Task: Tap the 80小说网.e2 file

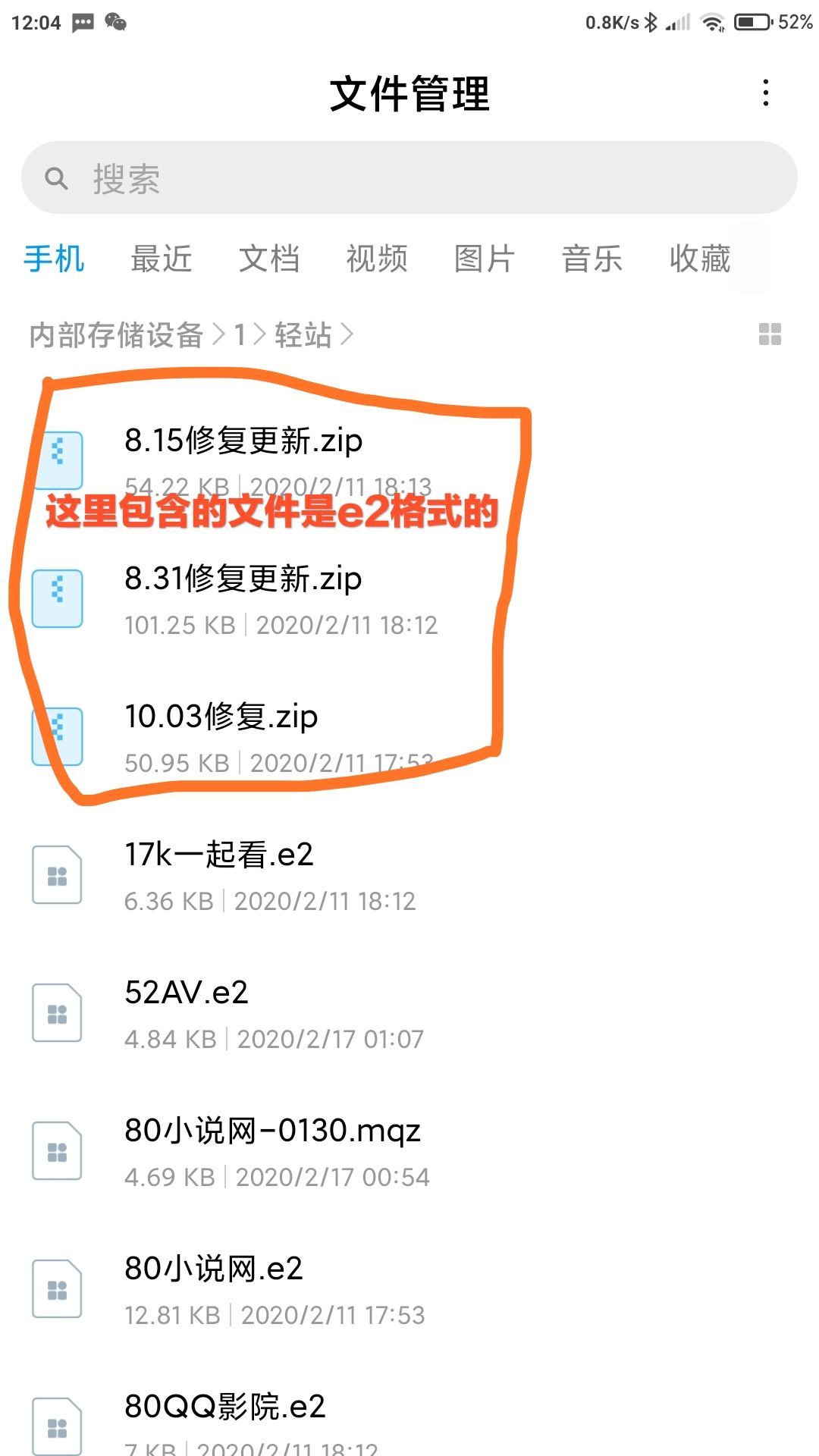Action: 409,1289
